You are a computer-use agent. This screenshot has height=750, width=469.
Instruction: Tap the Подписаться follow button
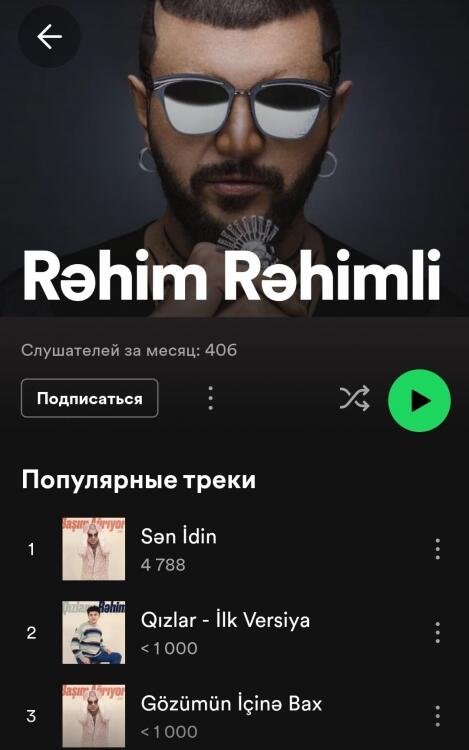tap(89, 398)
